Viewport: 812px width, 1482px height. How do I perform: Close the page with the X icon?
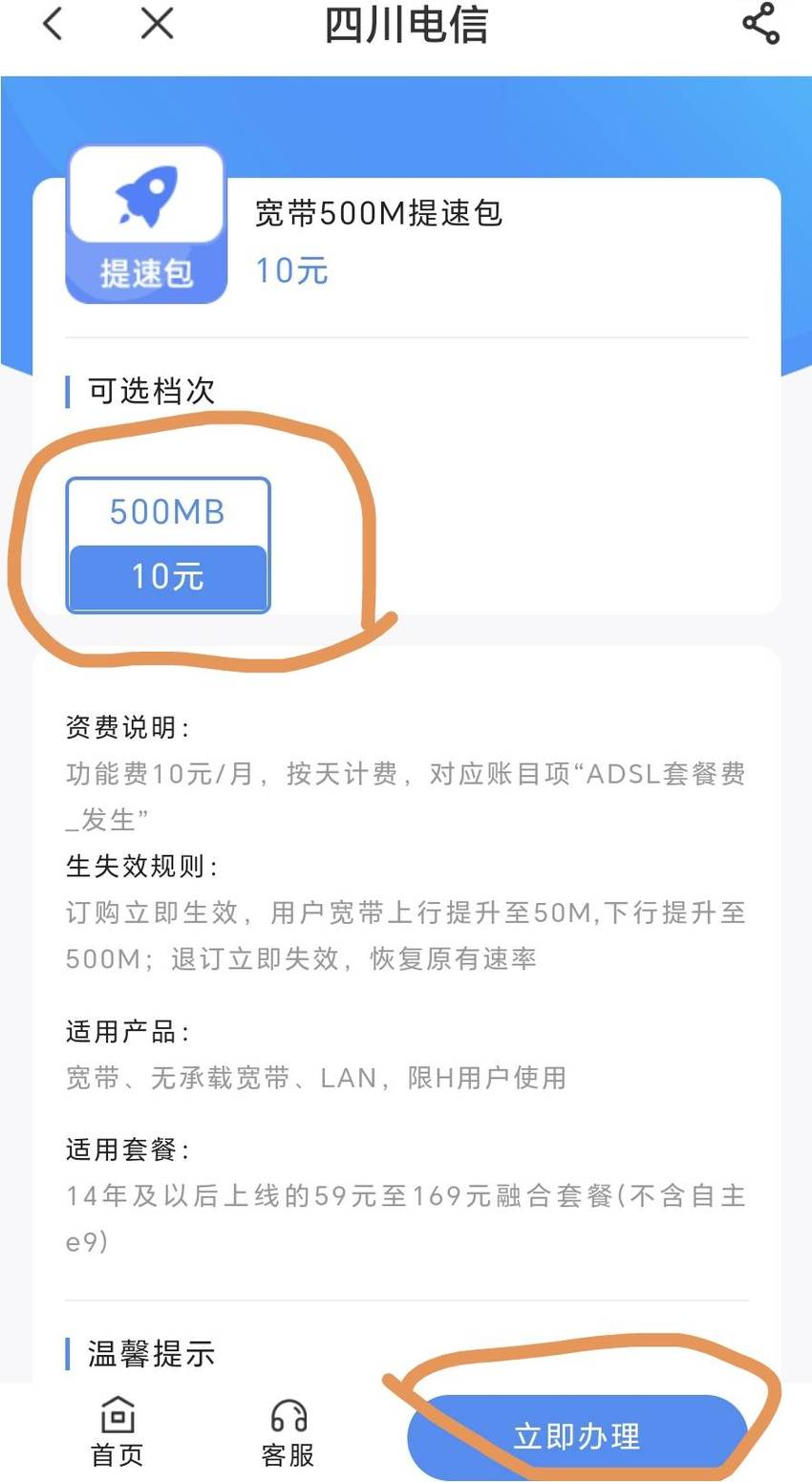click(158, 24)
